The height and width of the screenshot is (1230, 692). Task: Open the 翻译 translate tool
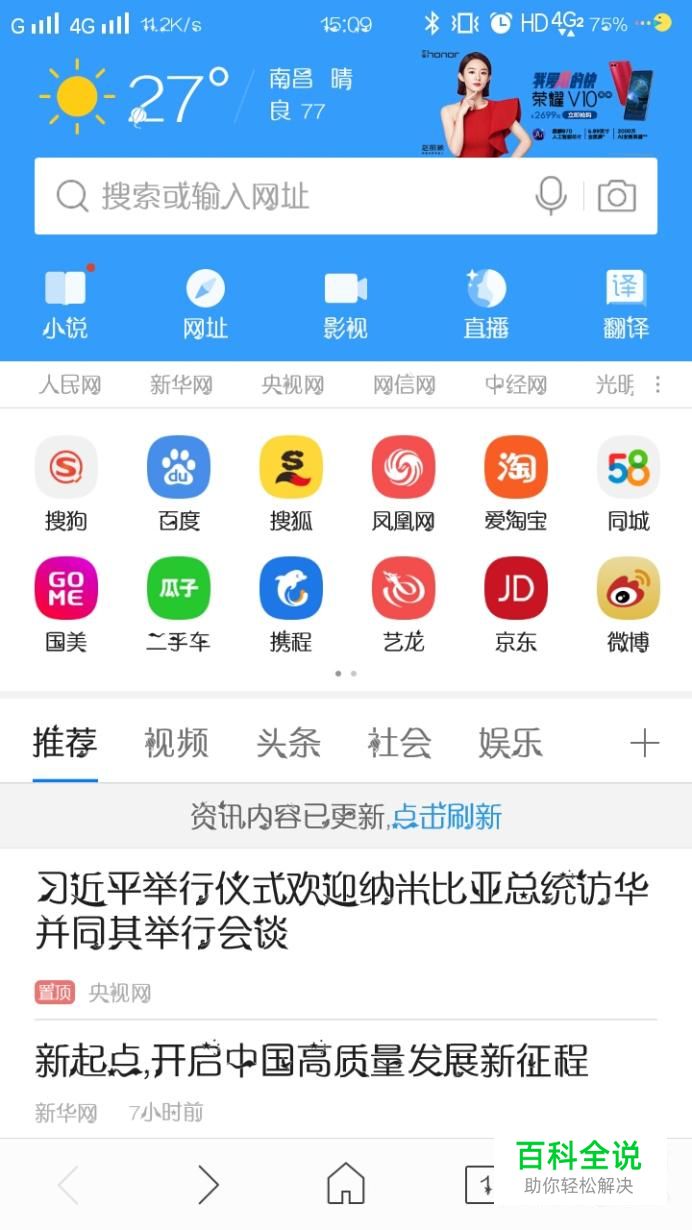coord(626,305)
